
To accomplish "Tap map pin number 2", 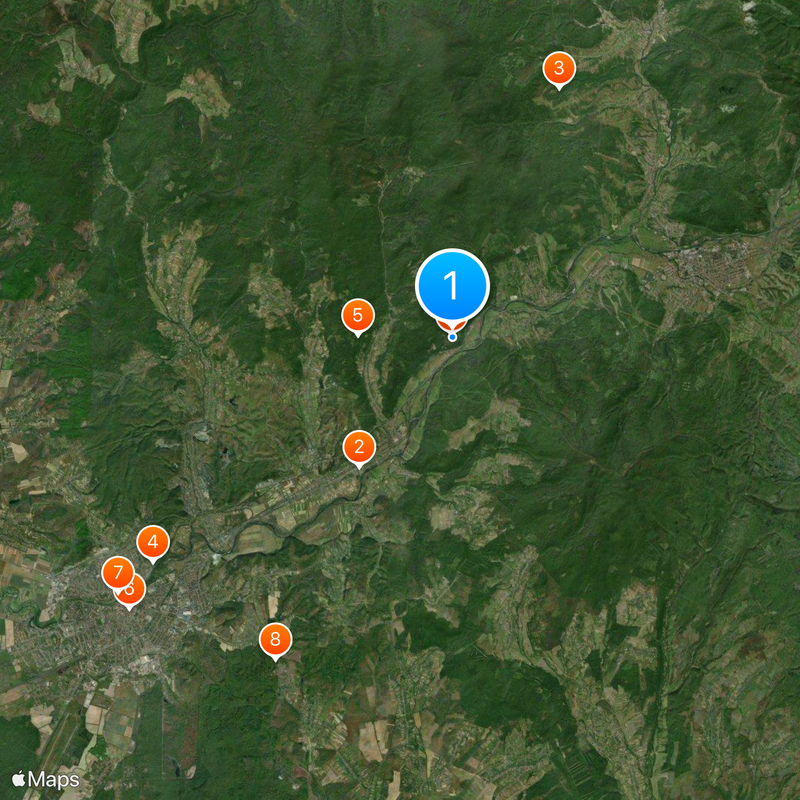I will [x=359, y=447].
